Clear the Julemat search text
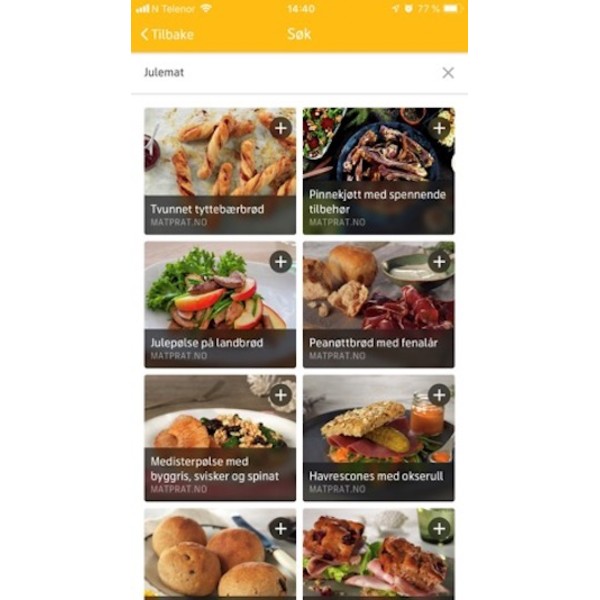 coord(448,73)
